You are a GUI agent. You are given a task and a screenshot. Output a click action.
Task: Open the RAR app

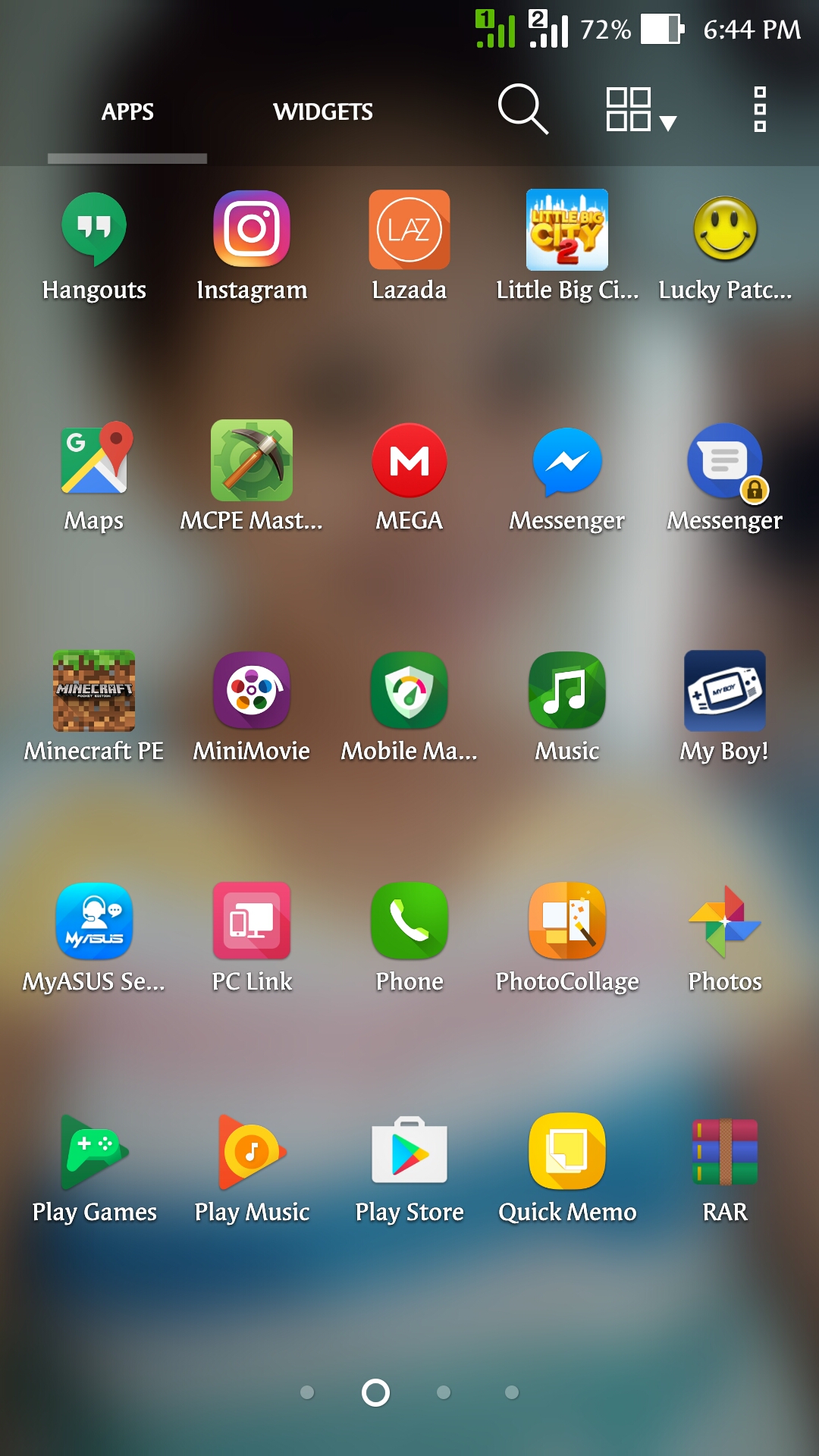[x=725, y=1152]
